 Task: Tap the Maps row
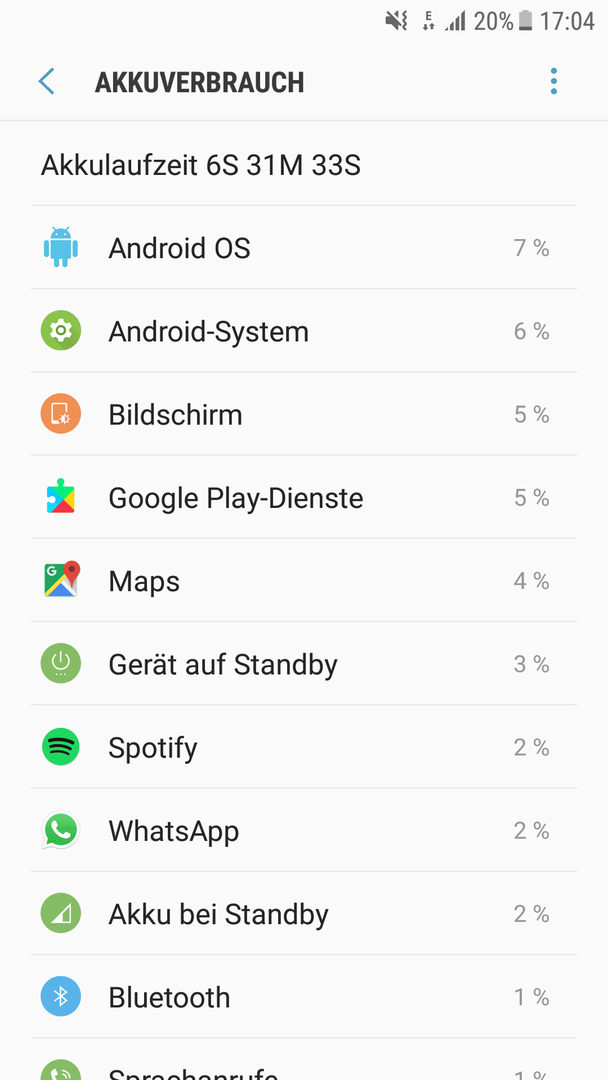(304, 581)
